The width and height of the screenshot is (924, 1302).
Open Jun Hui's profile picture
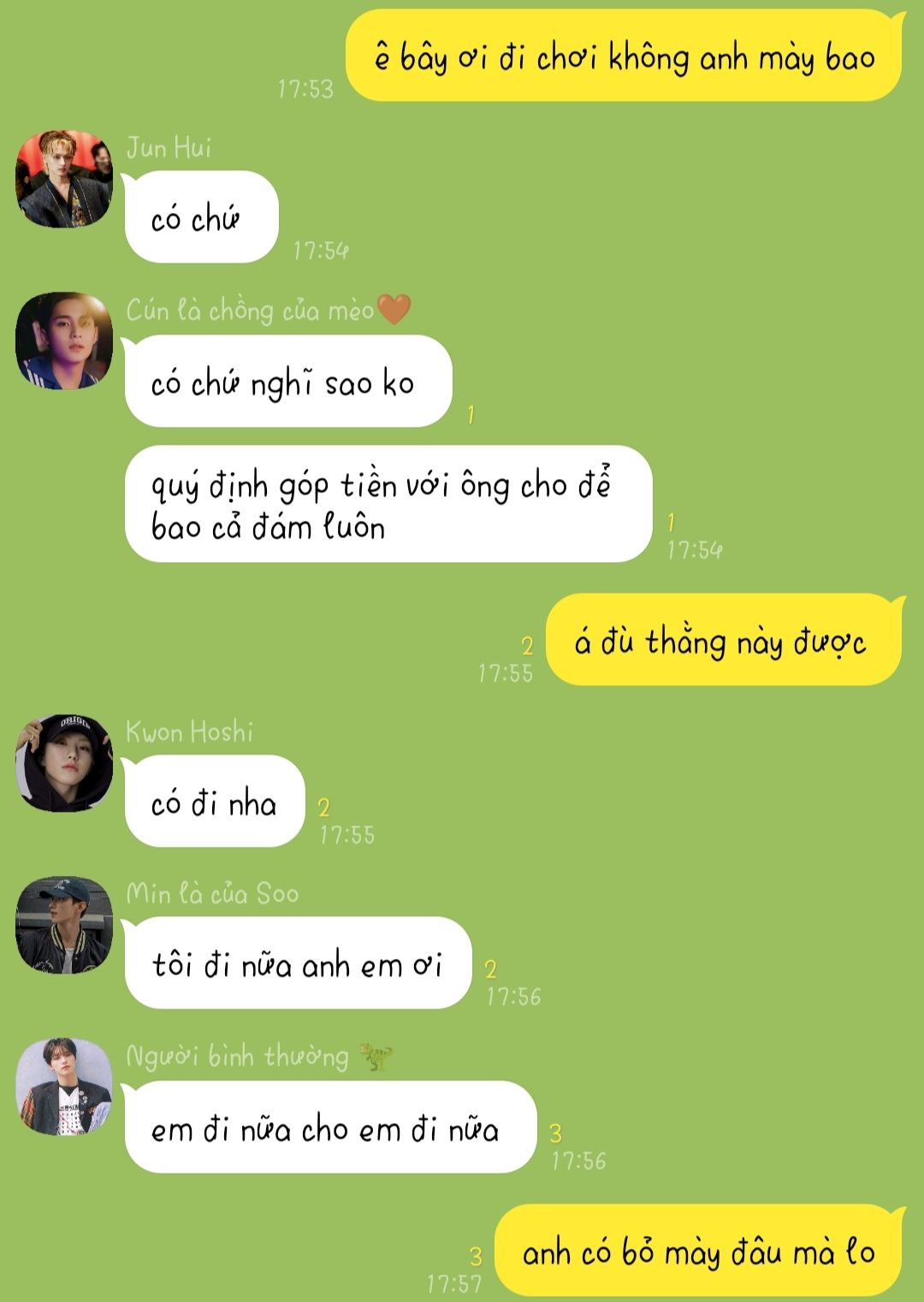[64, 179]
